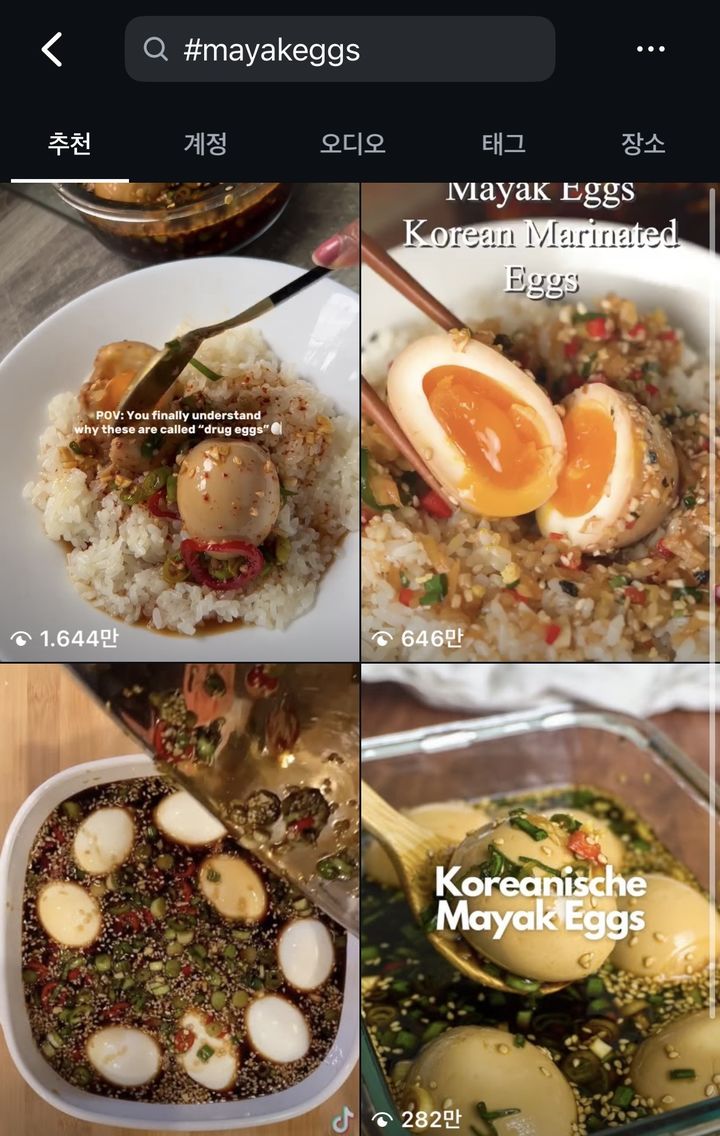This screenshot has width=720, height=1136.
Task: Switch to the 태그 tab
Action: coord(503,144)
